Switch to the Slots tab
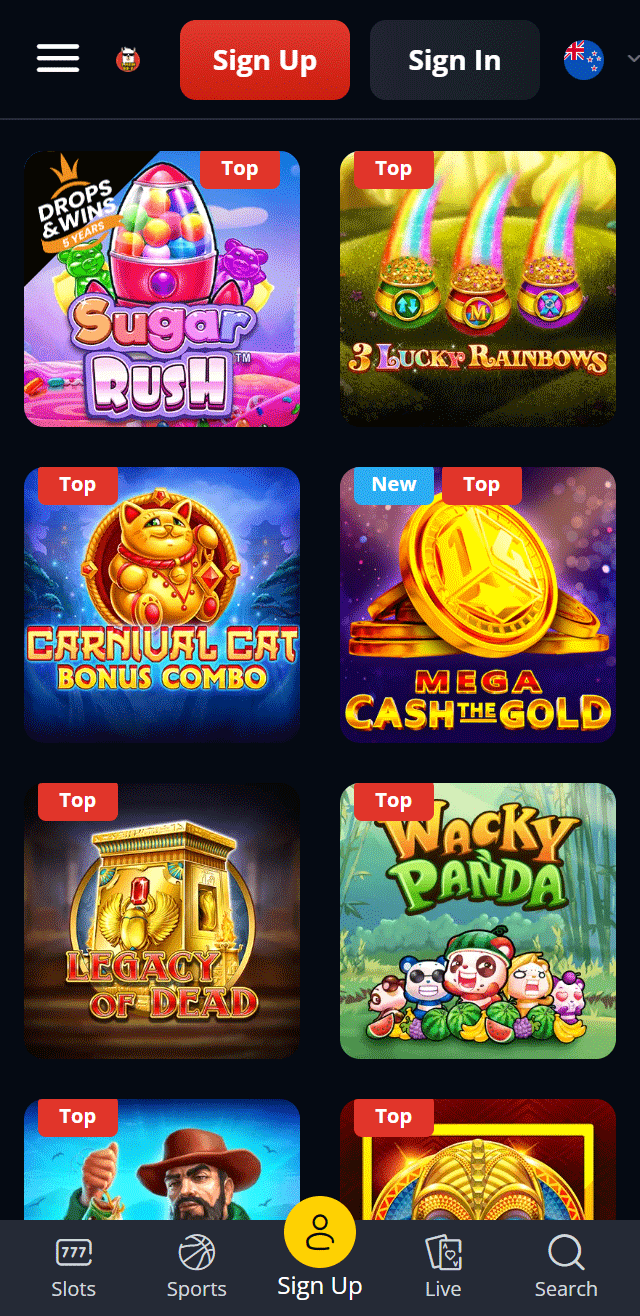The image size is (640, 1316). tap(74, 1267)
